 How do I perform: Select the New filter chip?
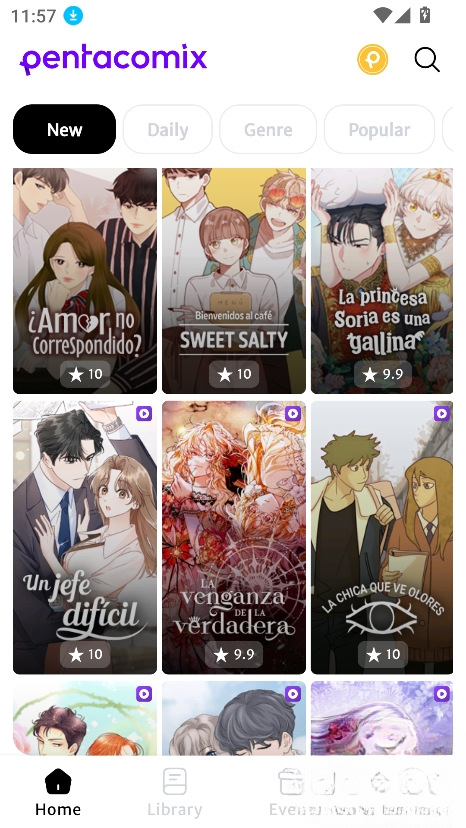click(64, 129)
